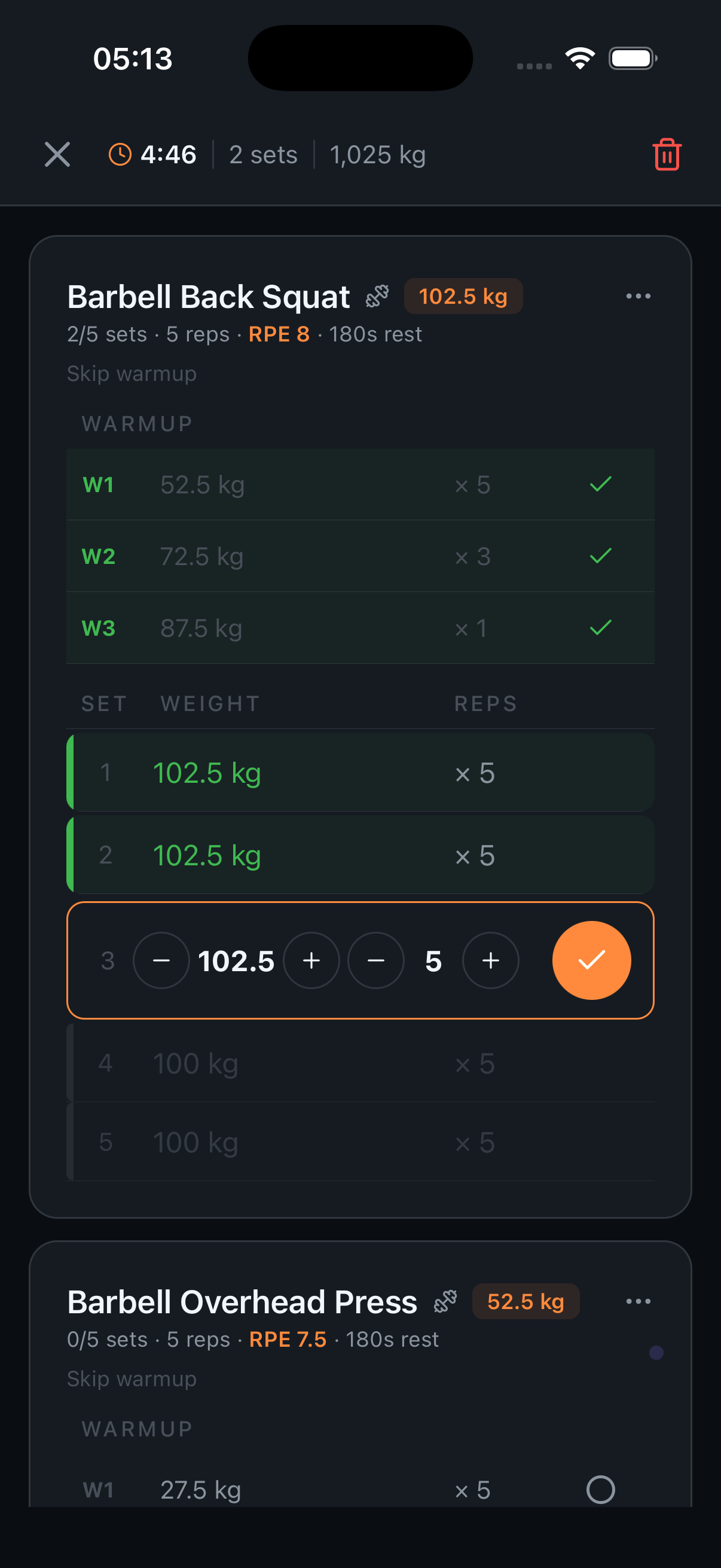Tap the 102.5 kg weight badge for Back Squat
The image size is (721, 1568).
point(463,297)
